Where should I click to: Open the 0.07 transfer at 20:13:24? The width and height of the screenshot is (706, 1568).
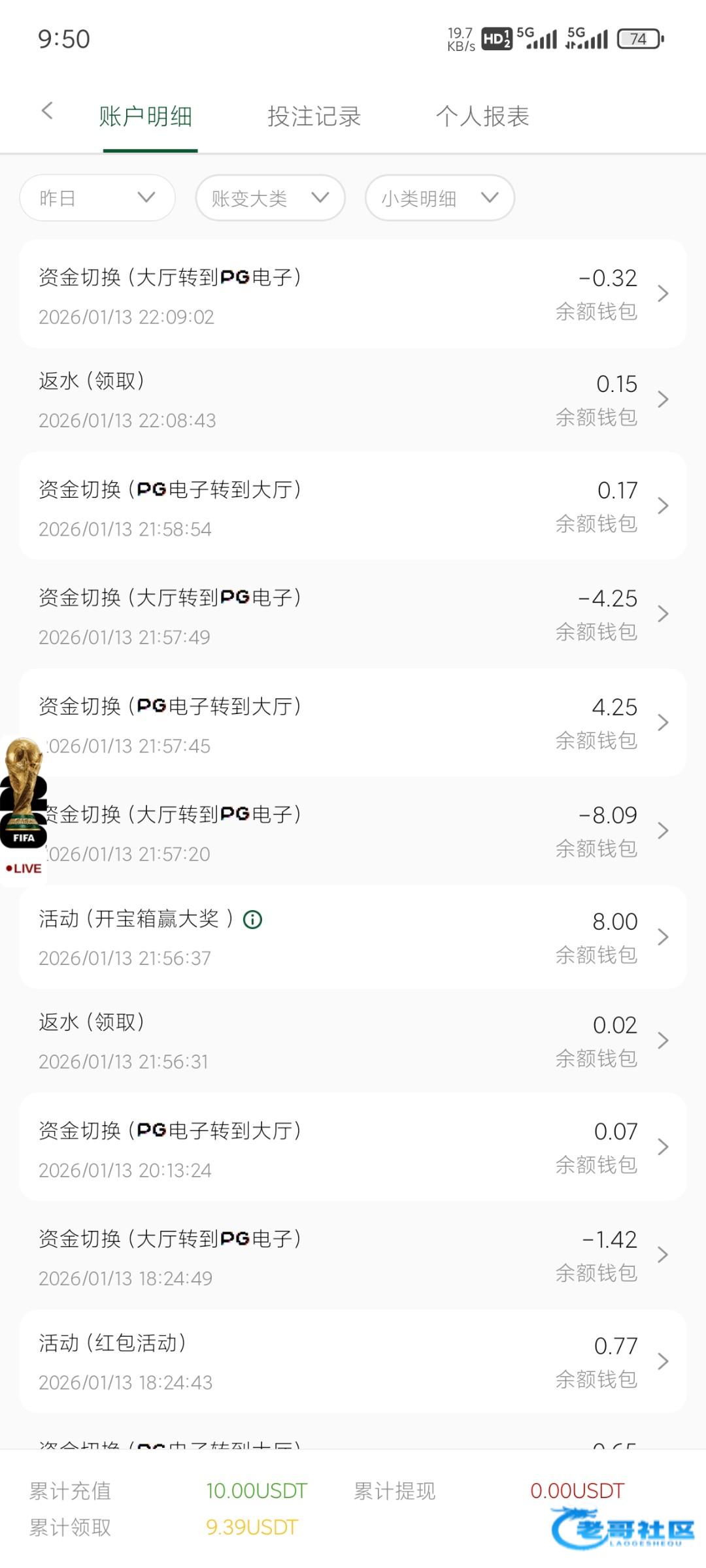pos(353,1148)
